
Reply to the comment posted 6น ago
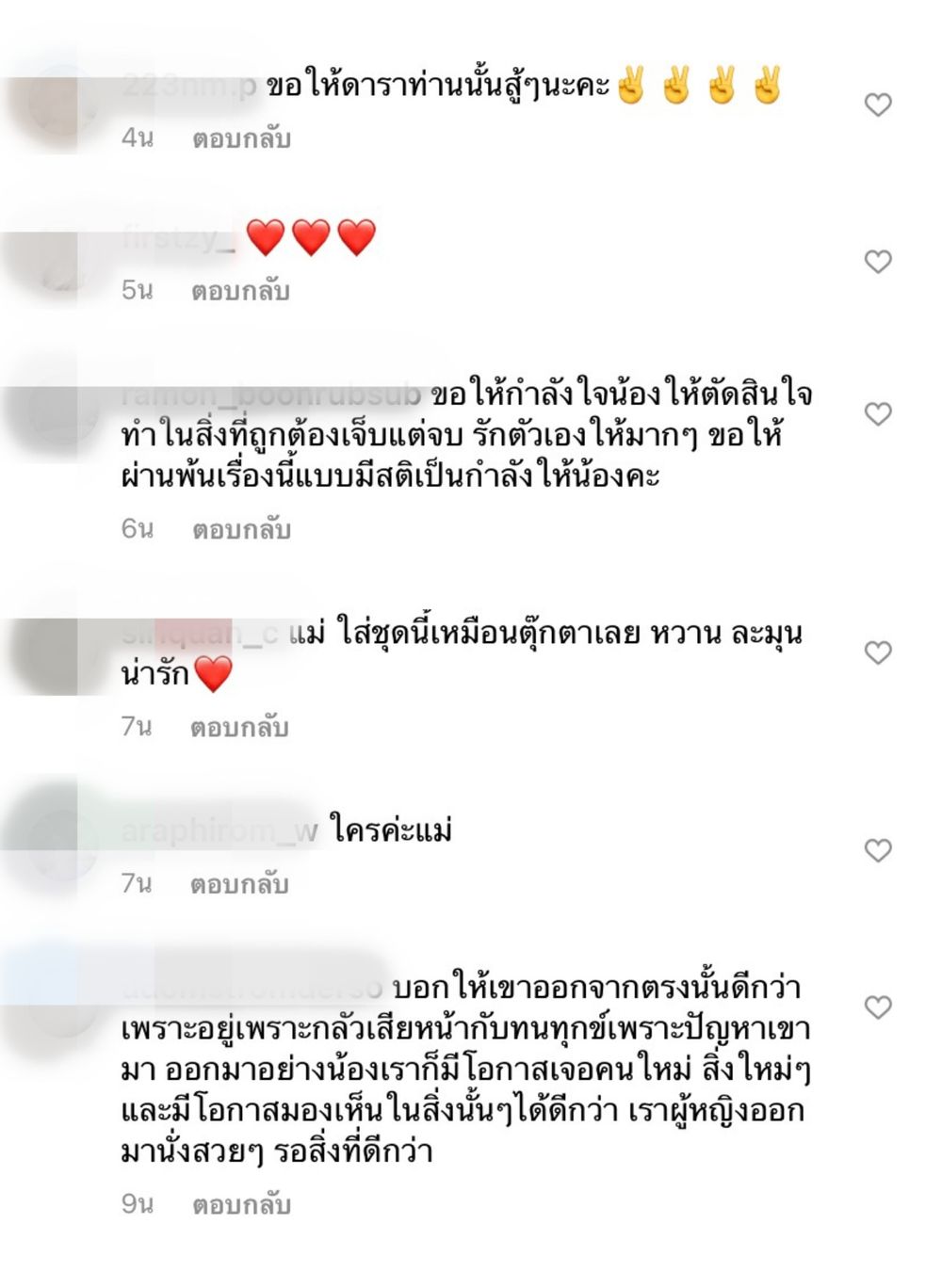click(x=241, y=530)
